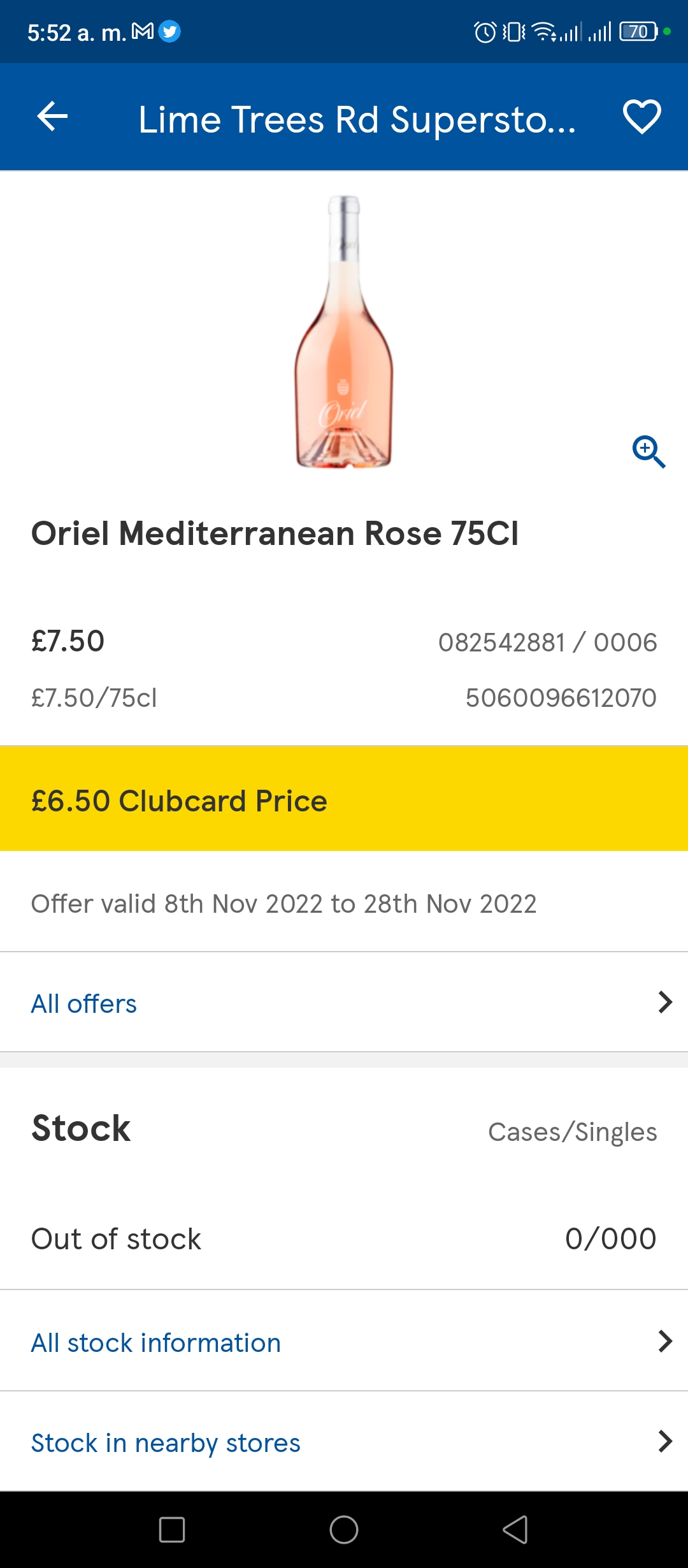Go back using the top-left arrow
Viewport: 688px width, 1568px height.
coord(52,117)
